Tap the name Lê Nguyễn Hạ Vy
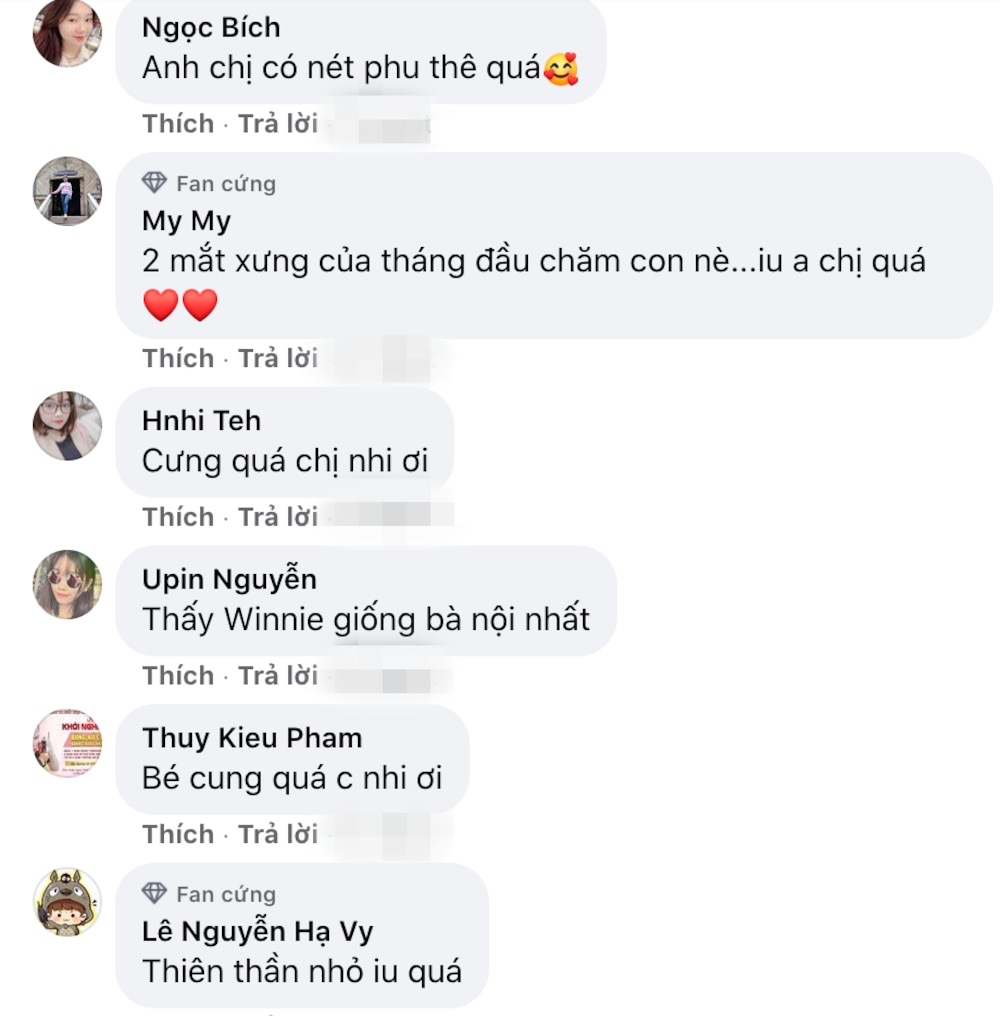Viewport: 1000px width, 1016px height. click(257, 932)
